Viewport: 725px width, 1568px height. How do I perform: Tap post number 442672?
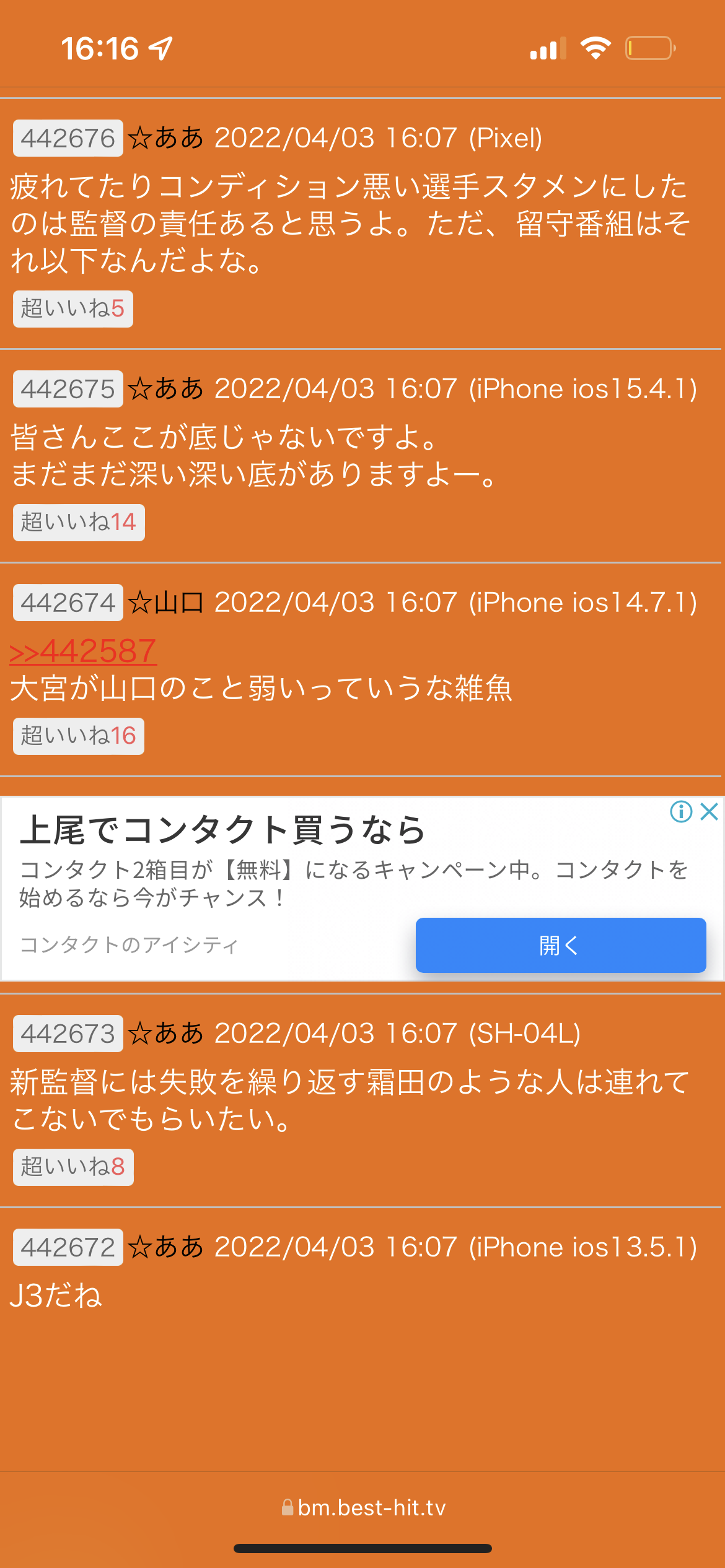pos(68,1247)
